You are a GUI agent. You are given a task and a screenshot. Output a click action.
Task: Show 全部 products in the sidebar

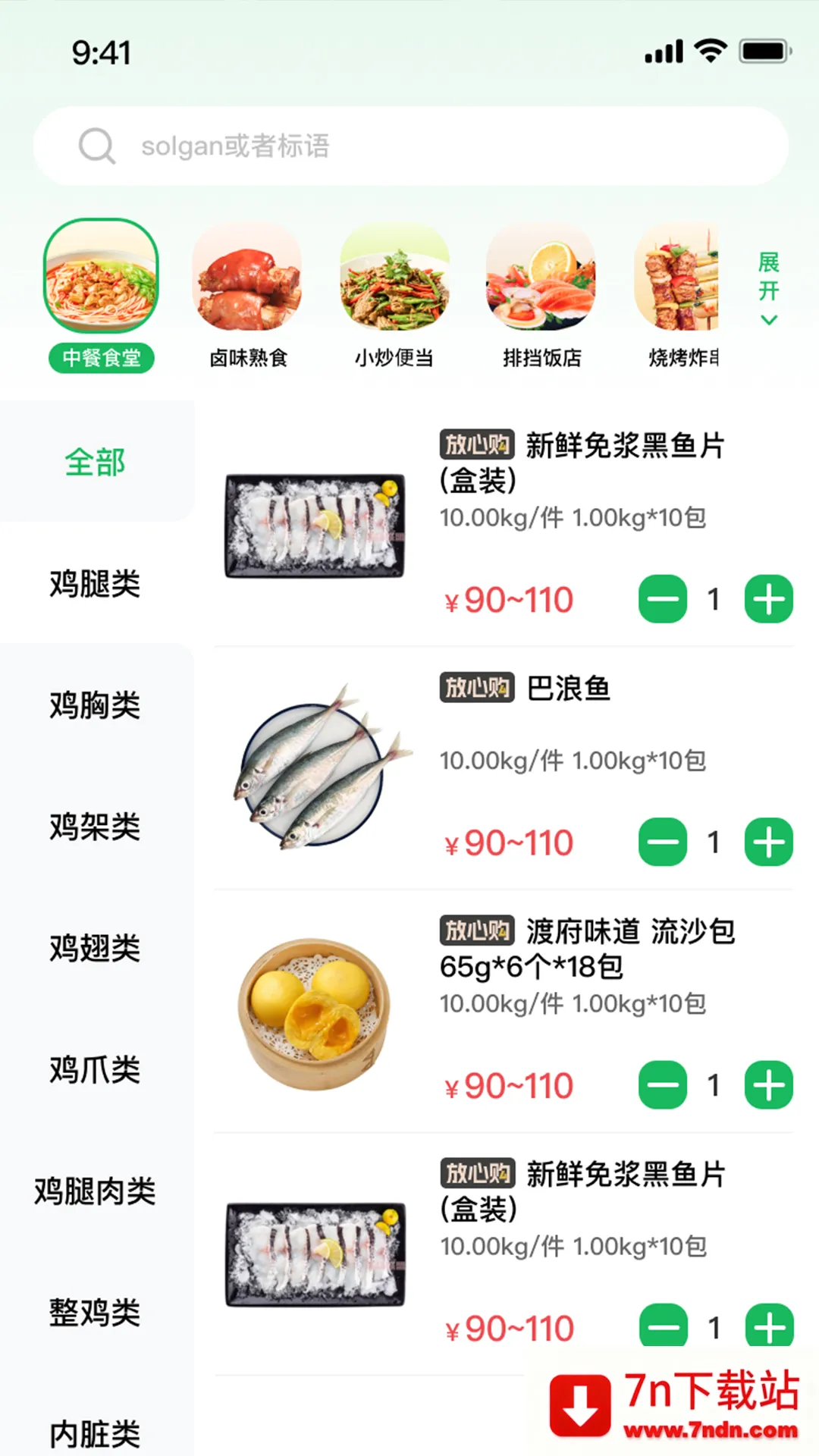coord(96,462)
